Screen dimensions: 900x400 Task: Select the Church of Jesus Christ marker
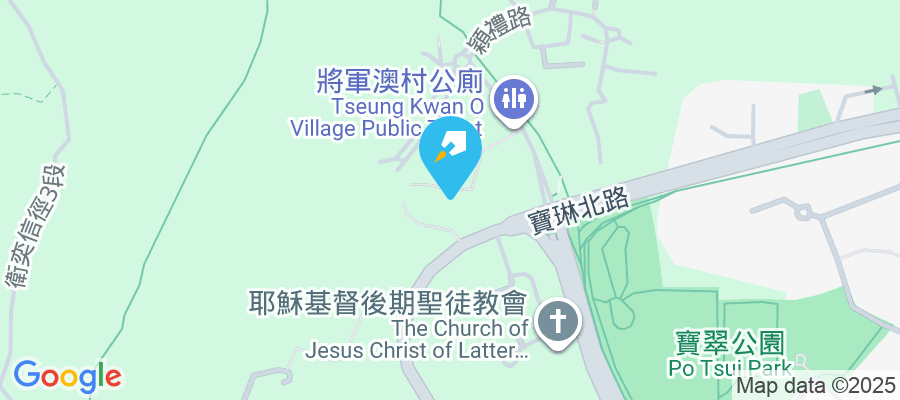coord(558,323)
